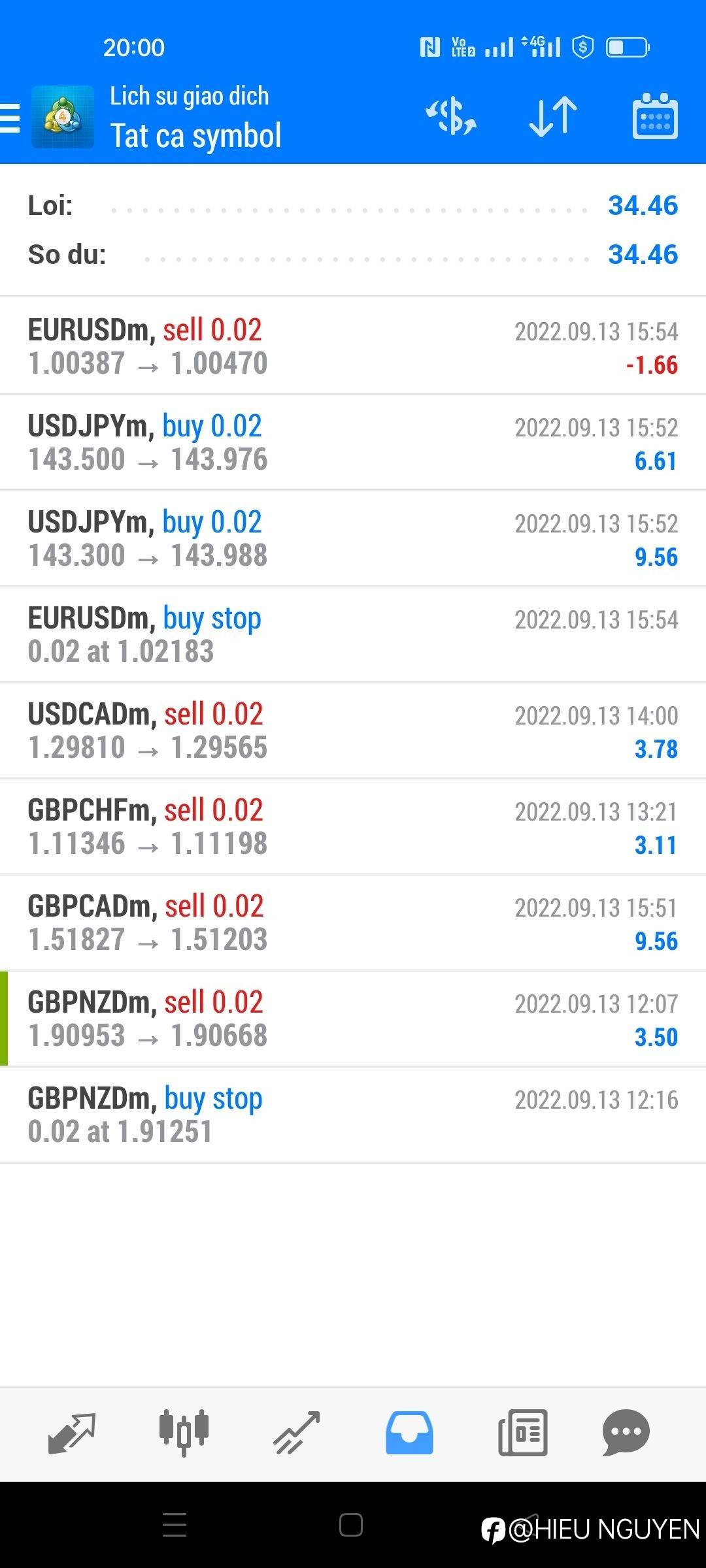
Task: Open the GBPNZDm sell 0.02 trade
Action: pos(353,1019)
